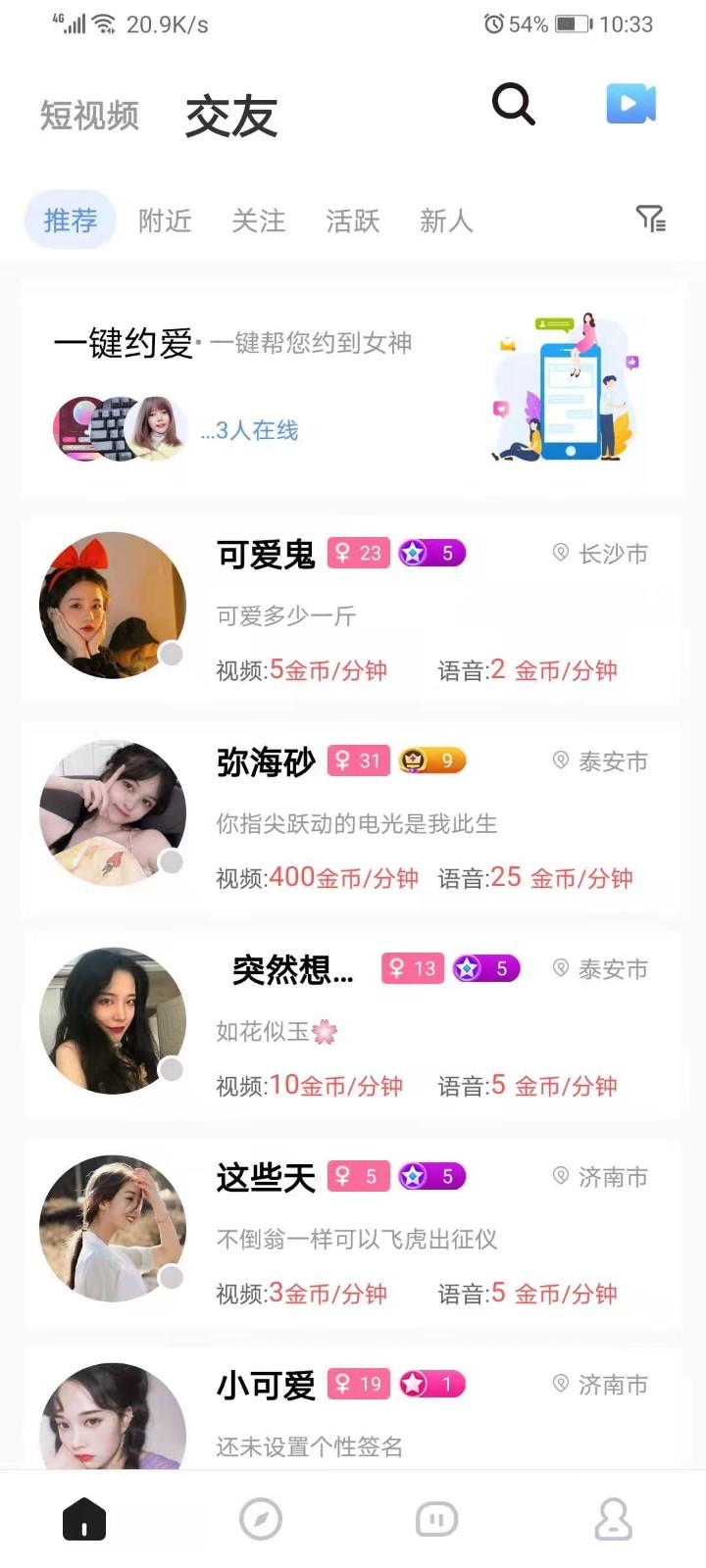Tap the level 1 badge on 小可爱
706x1568 pixels.
pyautogui.click(x=429, y=1384)
